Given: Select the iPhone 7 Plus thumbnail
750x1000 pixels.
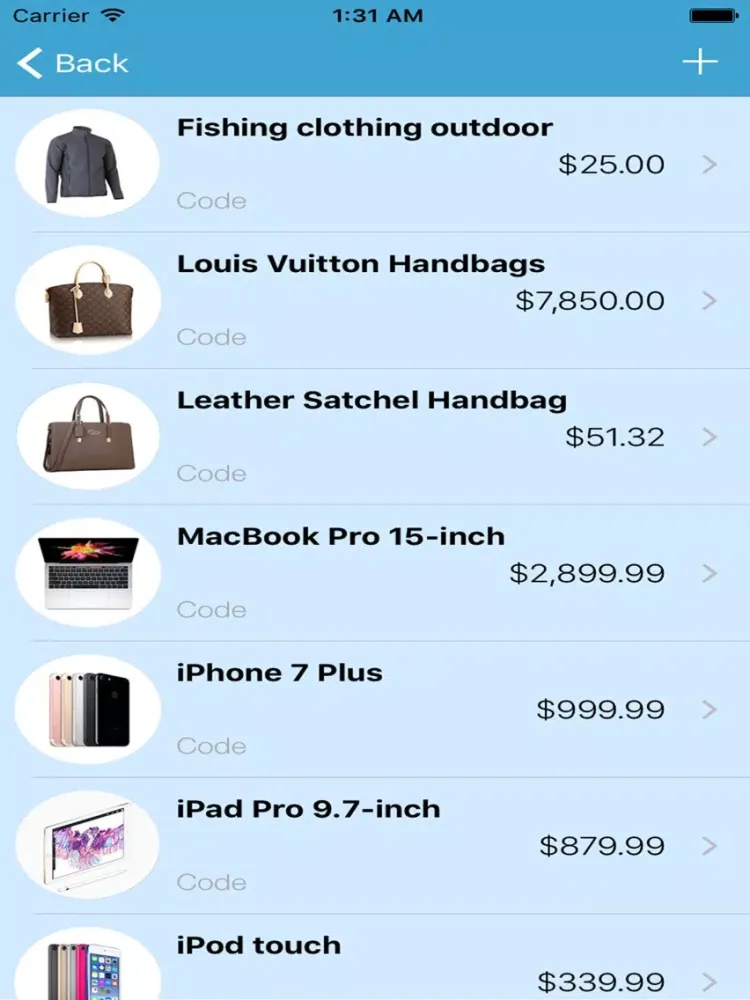Looking at the screenshot, I should (87, 708).
